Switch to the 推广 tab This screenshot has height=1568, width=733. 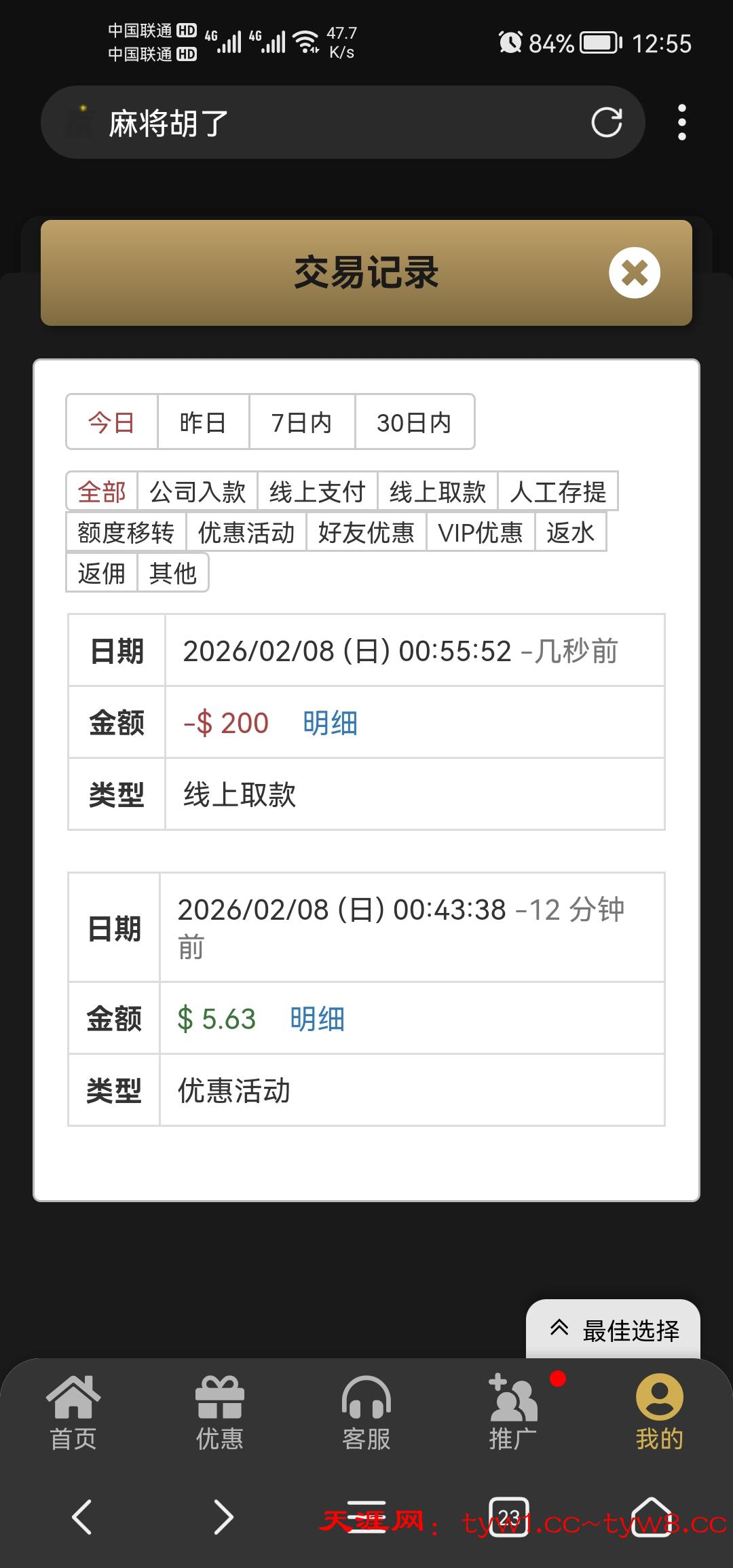pyautogui.click(x=513, y=1412)
